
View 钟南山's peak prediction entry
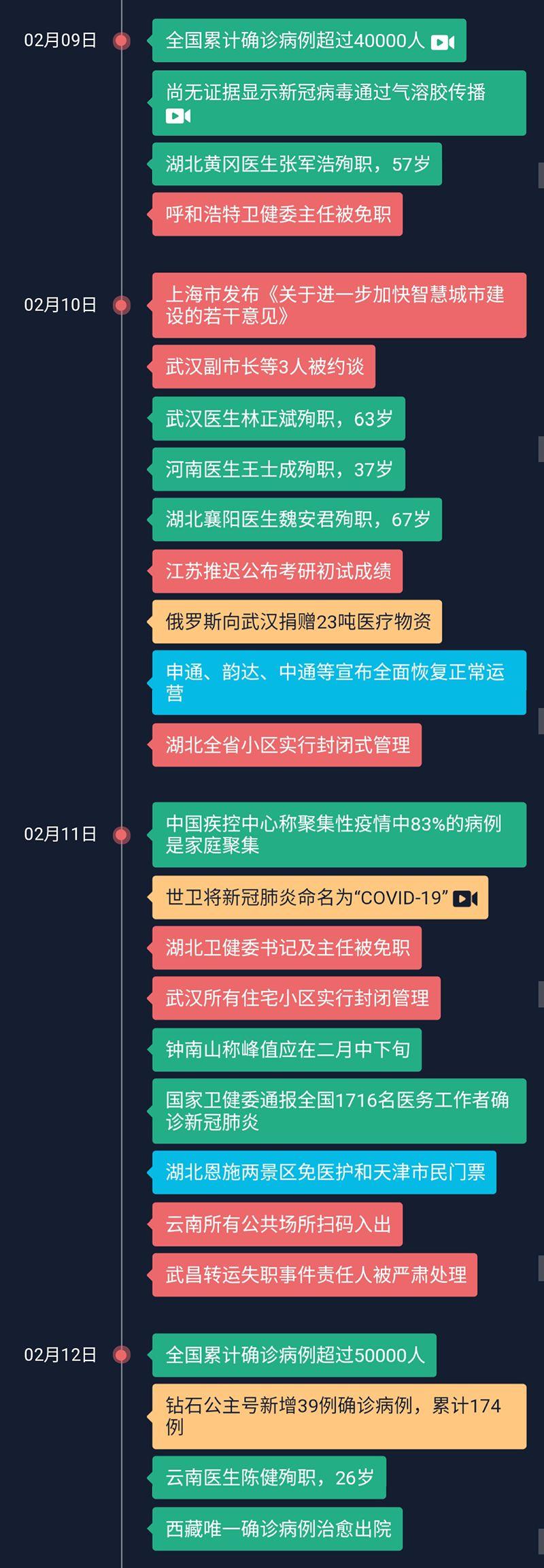tap(286, 1049)
